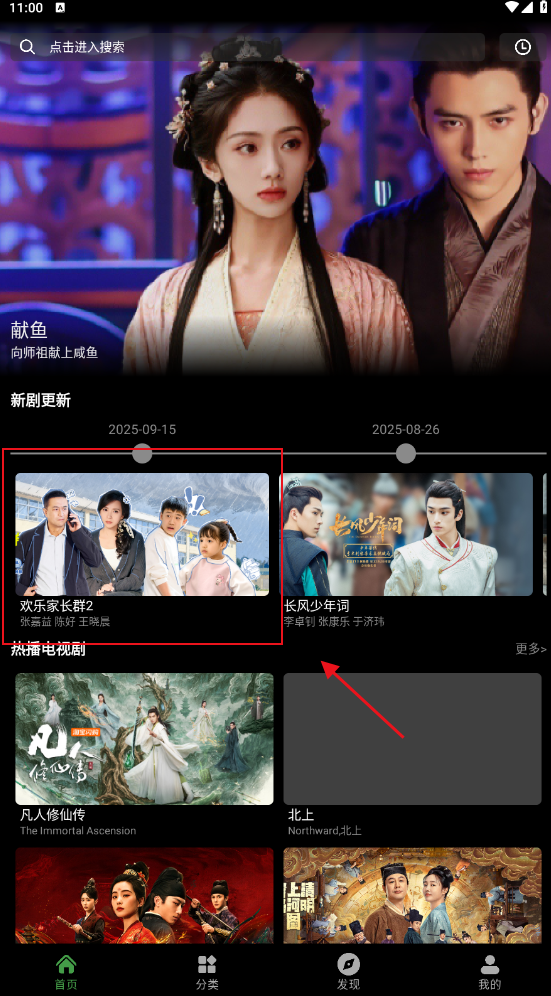This screenshot has width=551, height=996.
Task: Open the 欢乐家长群2 drama card
Action: tap(142, 550)
